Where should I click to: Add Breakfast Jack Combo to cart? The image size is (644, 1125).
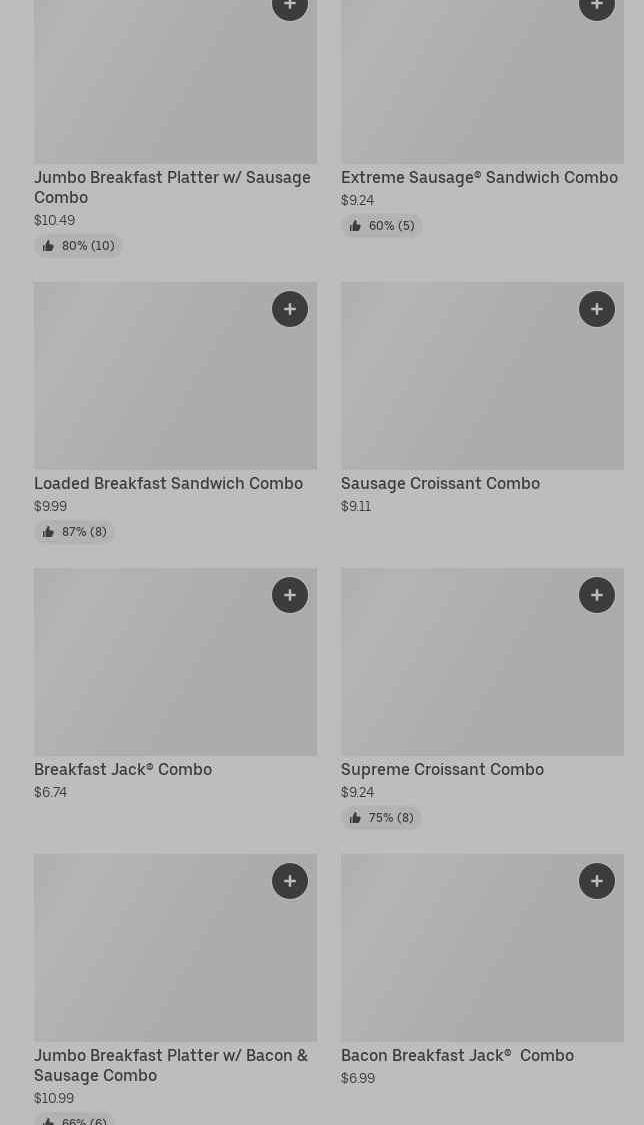point(290,595)
